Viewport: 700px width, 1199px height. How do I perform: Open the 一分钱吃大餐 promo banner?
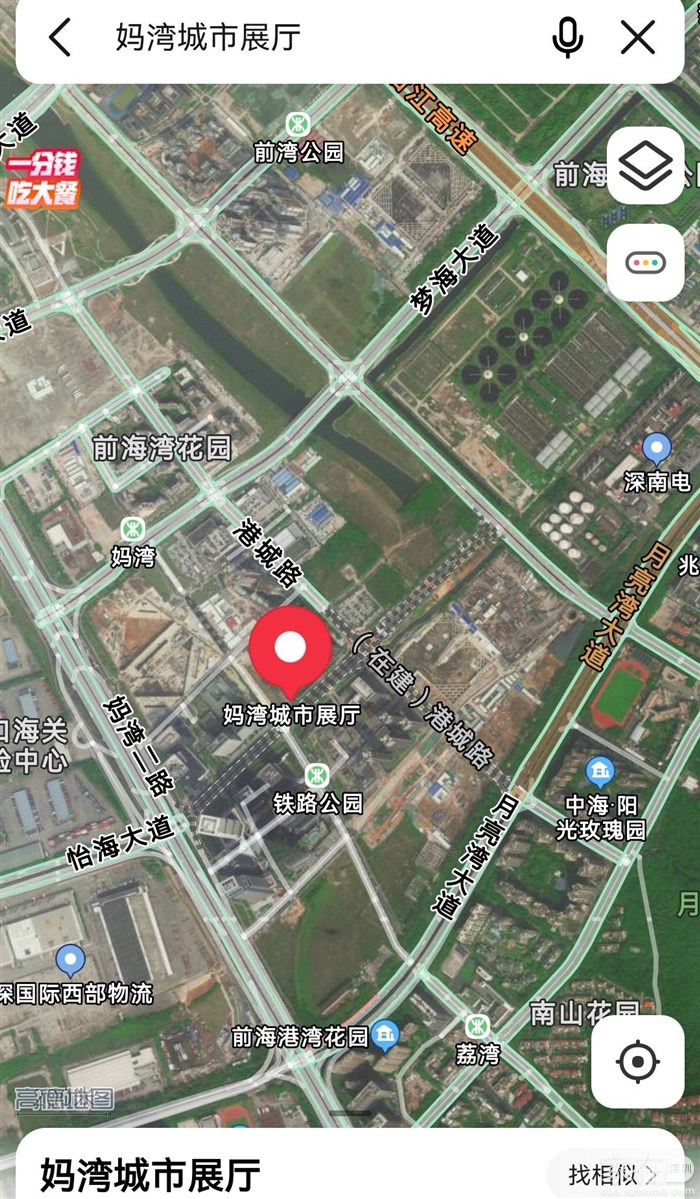tap(42, 180)
